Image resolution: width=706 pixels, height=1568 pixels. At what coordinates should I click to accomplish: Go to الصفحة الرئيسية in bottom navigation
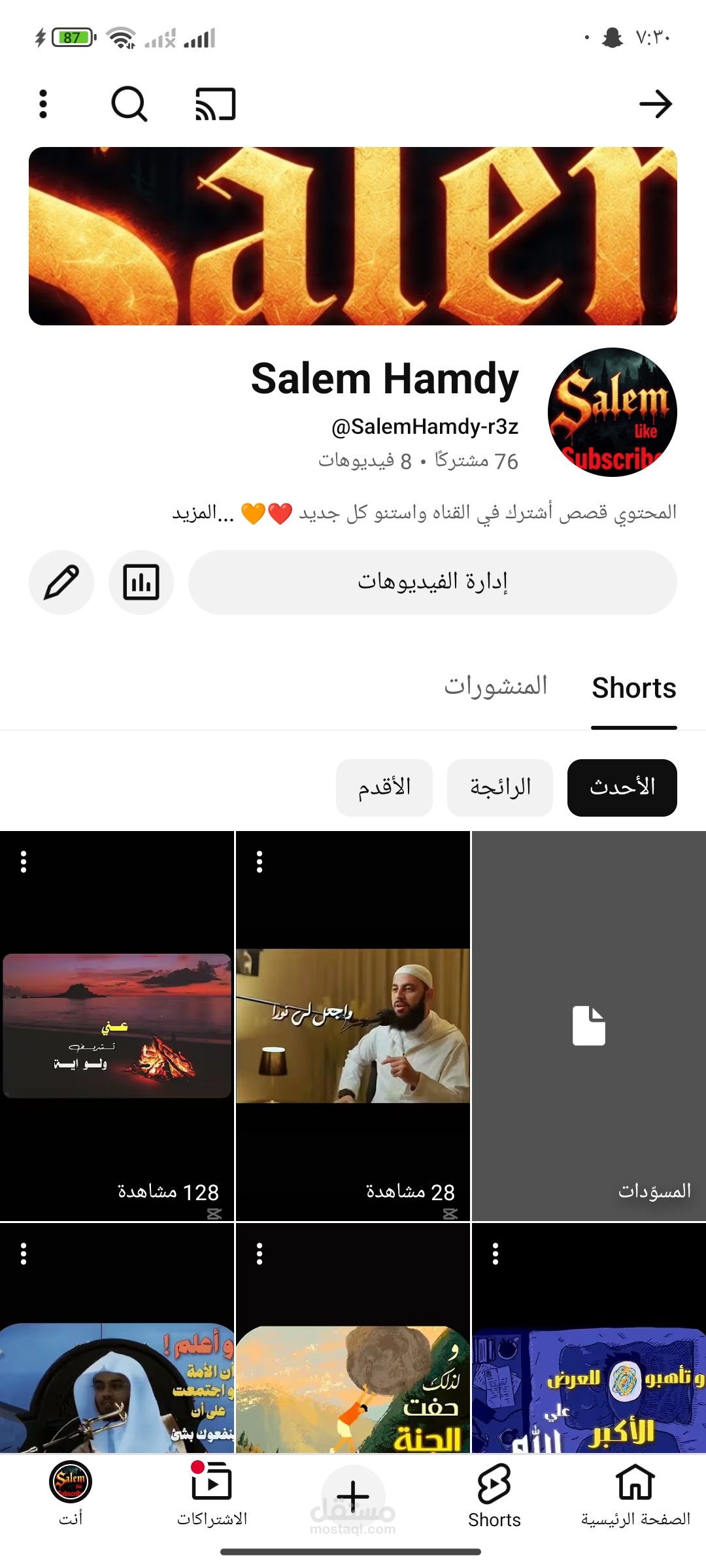click(635, 1495)
